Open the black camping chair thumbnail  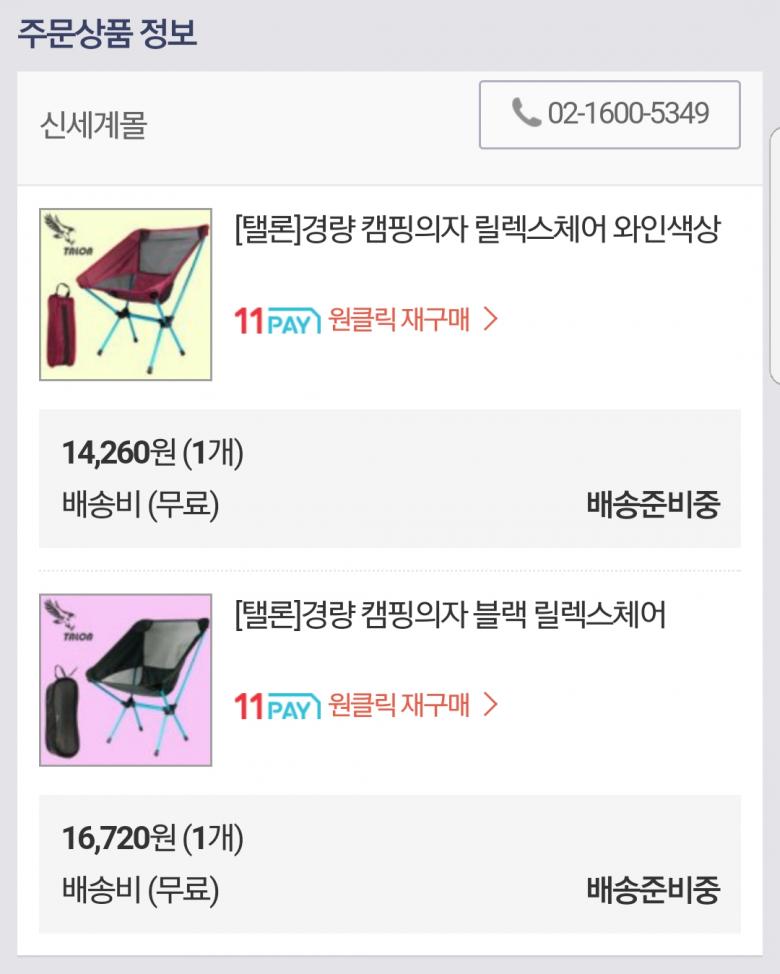[x=125, y=680]
